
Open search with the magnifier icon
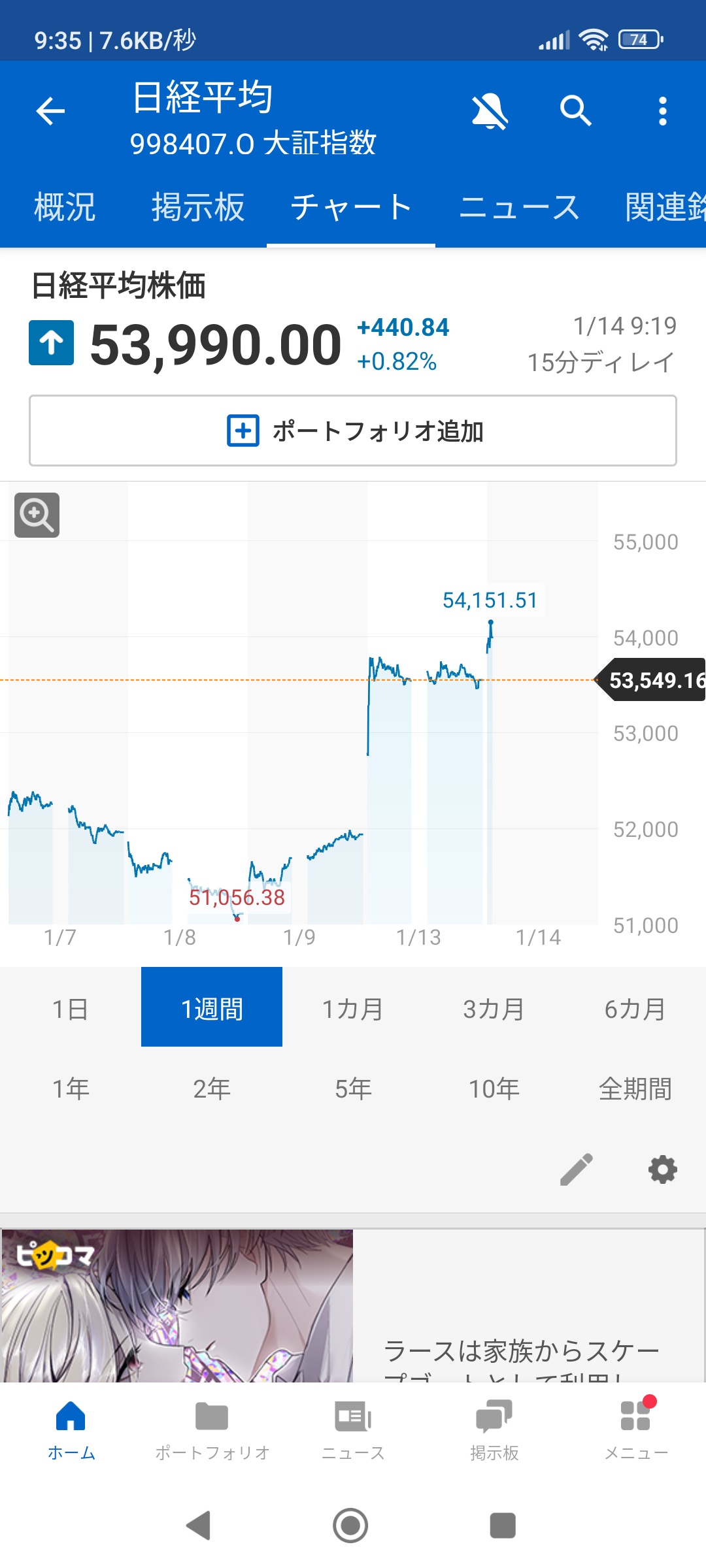click(575, 111)
